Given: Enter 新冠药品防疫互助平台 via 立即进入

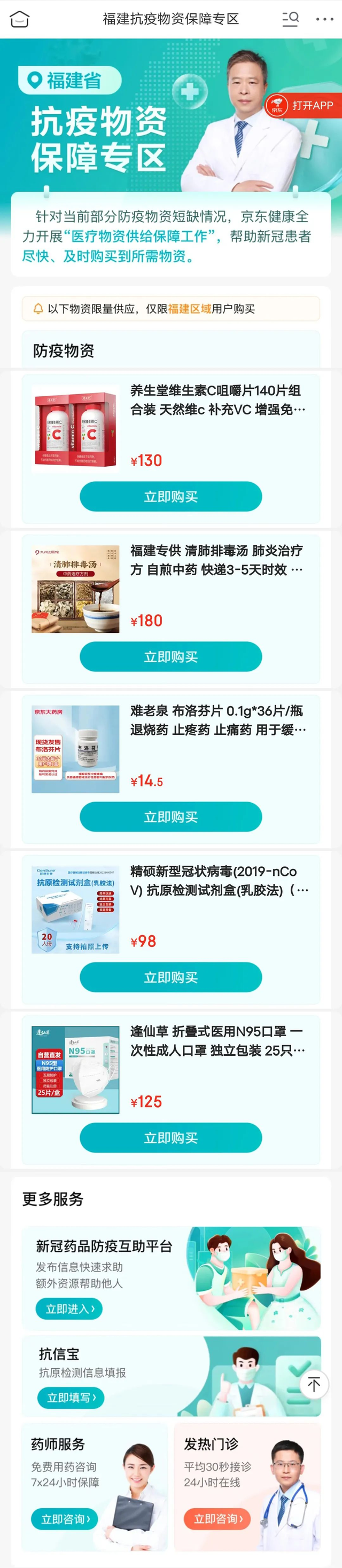Looking at the screenshot, I should (69, 1308).
